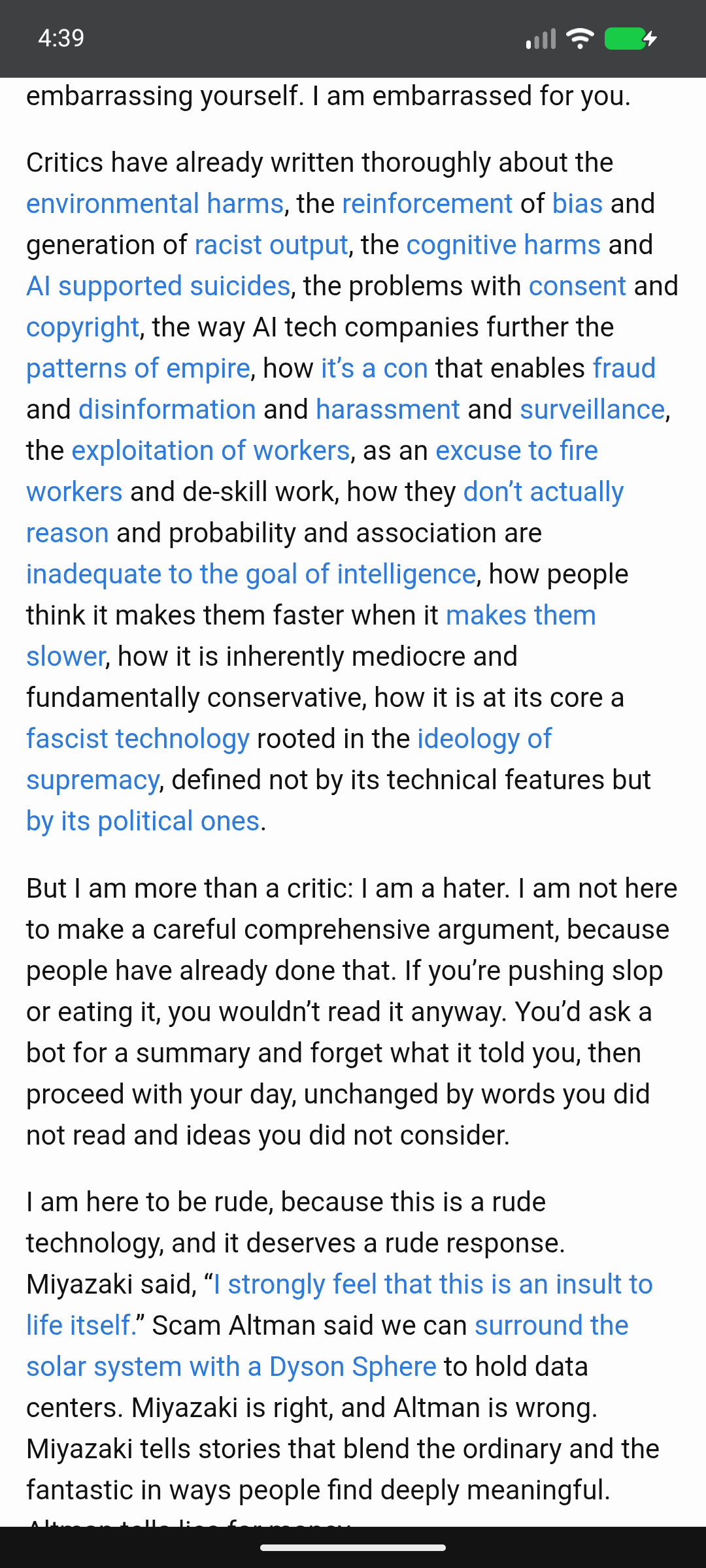Image resolution: width=706 pixels, height=1568 pixels.
Task: Open the patterns of empire link
Action: [138, 368]
